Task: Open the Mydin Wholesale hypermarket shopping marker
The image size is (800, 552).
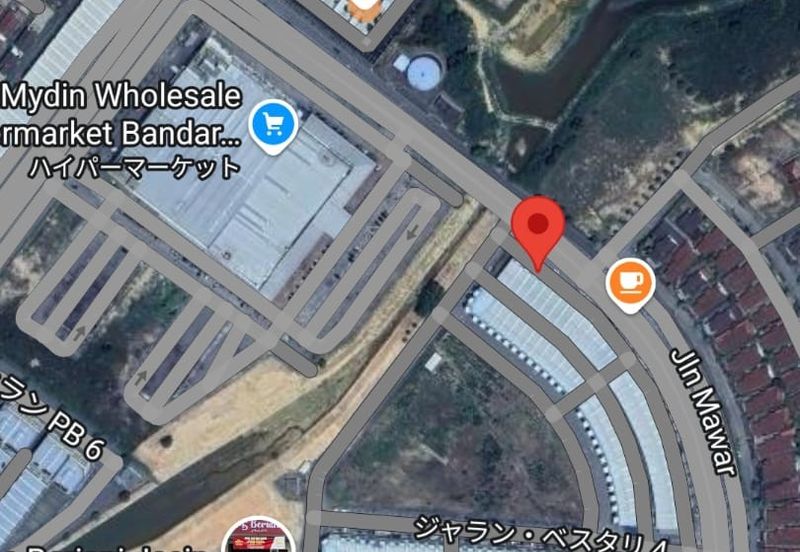Action: (x=272, y=125)
